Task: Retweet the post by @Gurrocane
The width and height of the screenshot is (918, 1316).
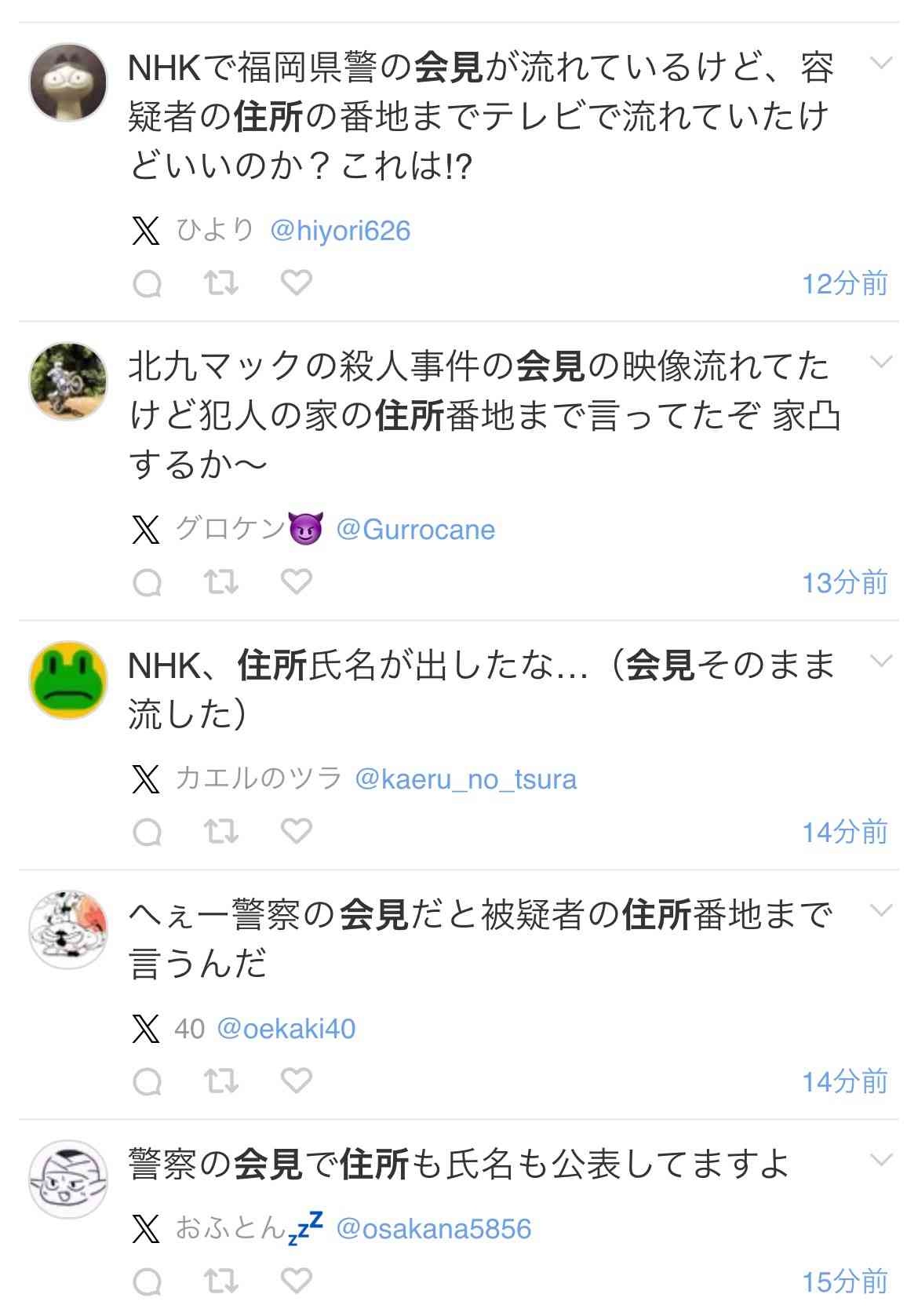Action: click(221, 582)
